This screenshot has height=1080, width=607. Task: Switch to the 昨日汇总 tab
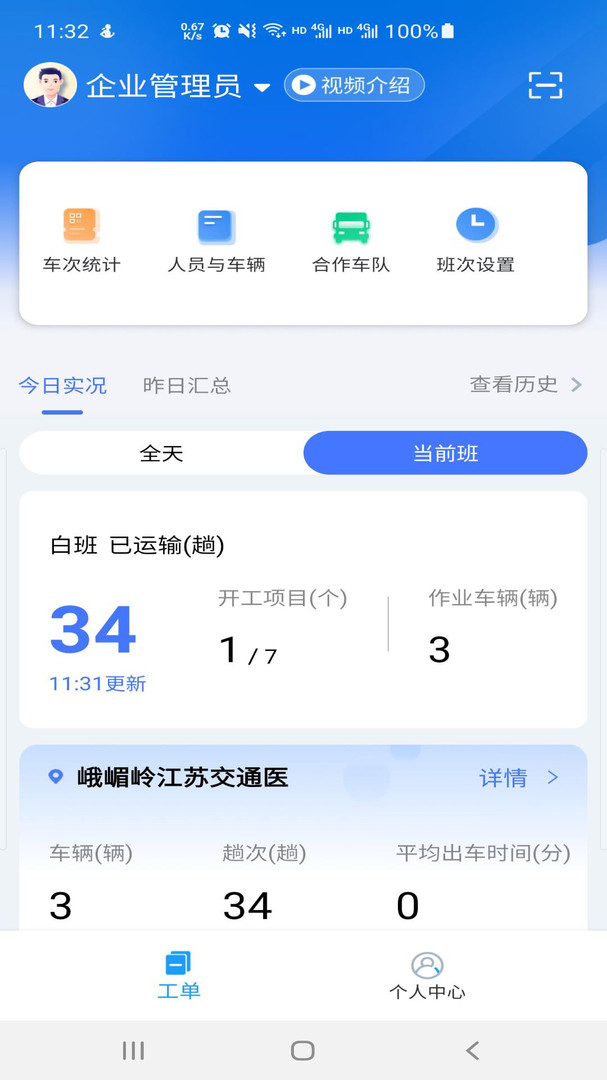(187, 385)
